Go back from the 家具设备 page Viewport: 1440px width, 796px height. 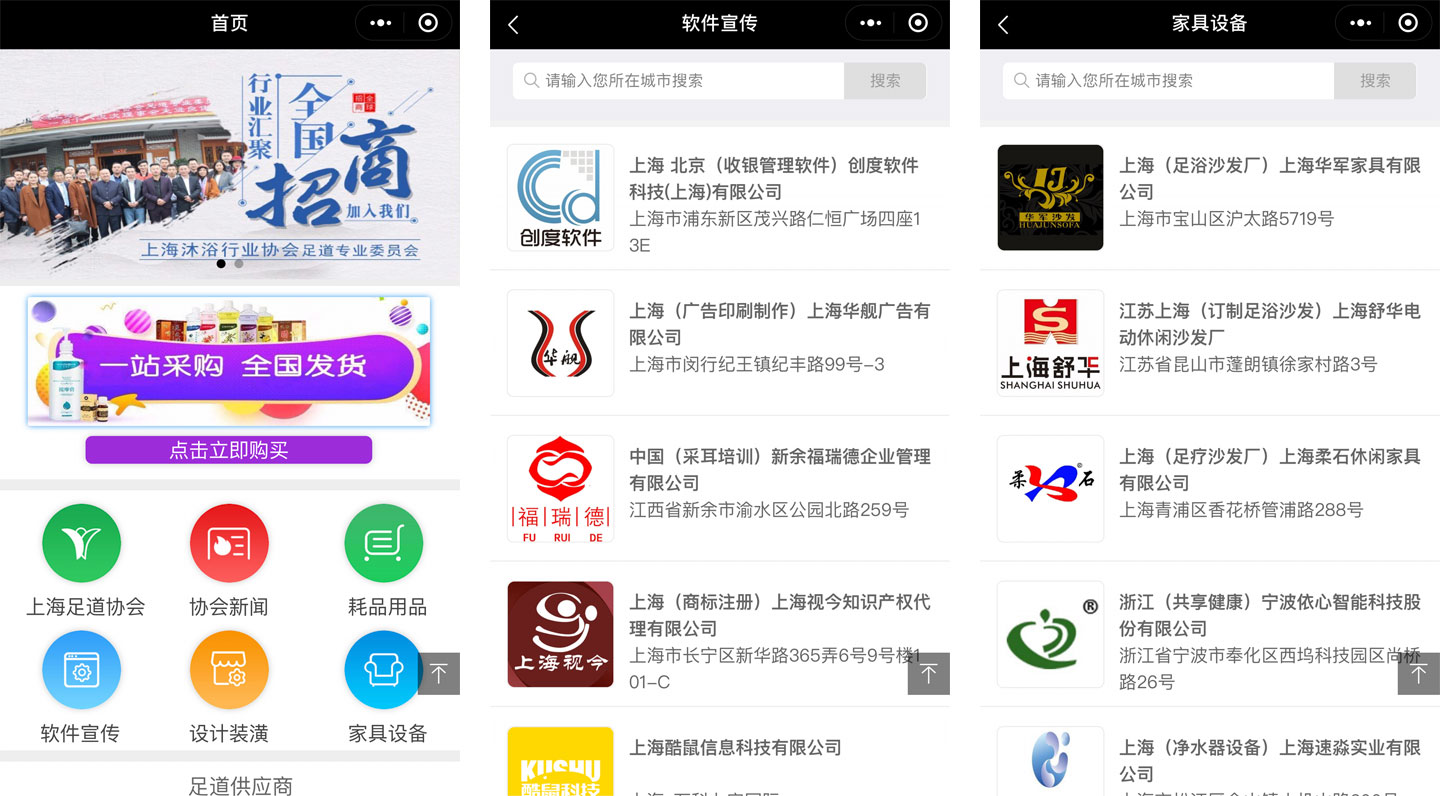(x=1003, y=24)
